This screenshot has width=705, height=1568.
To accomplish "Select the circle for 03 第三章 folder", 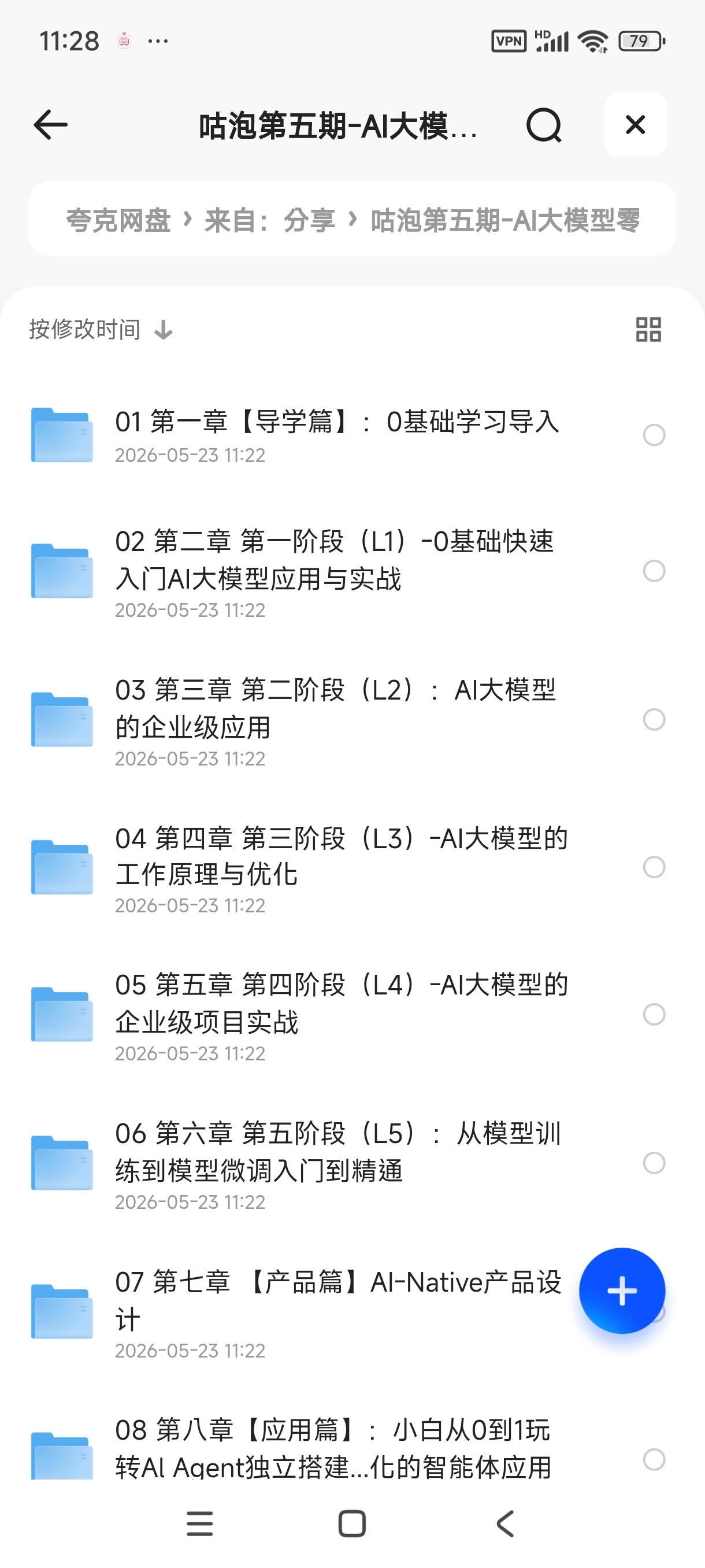I will (x=654, y=719).
